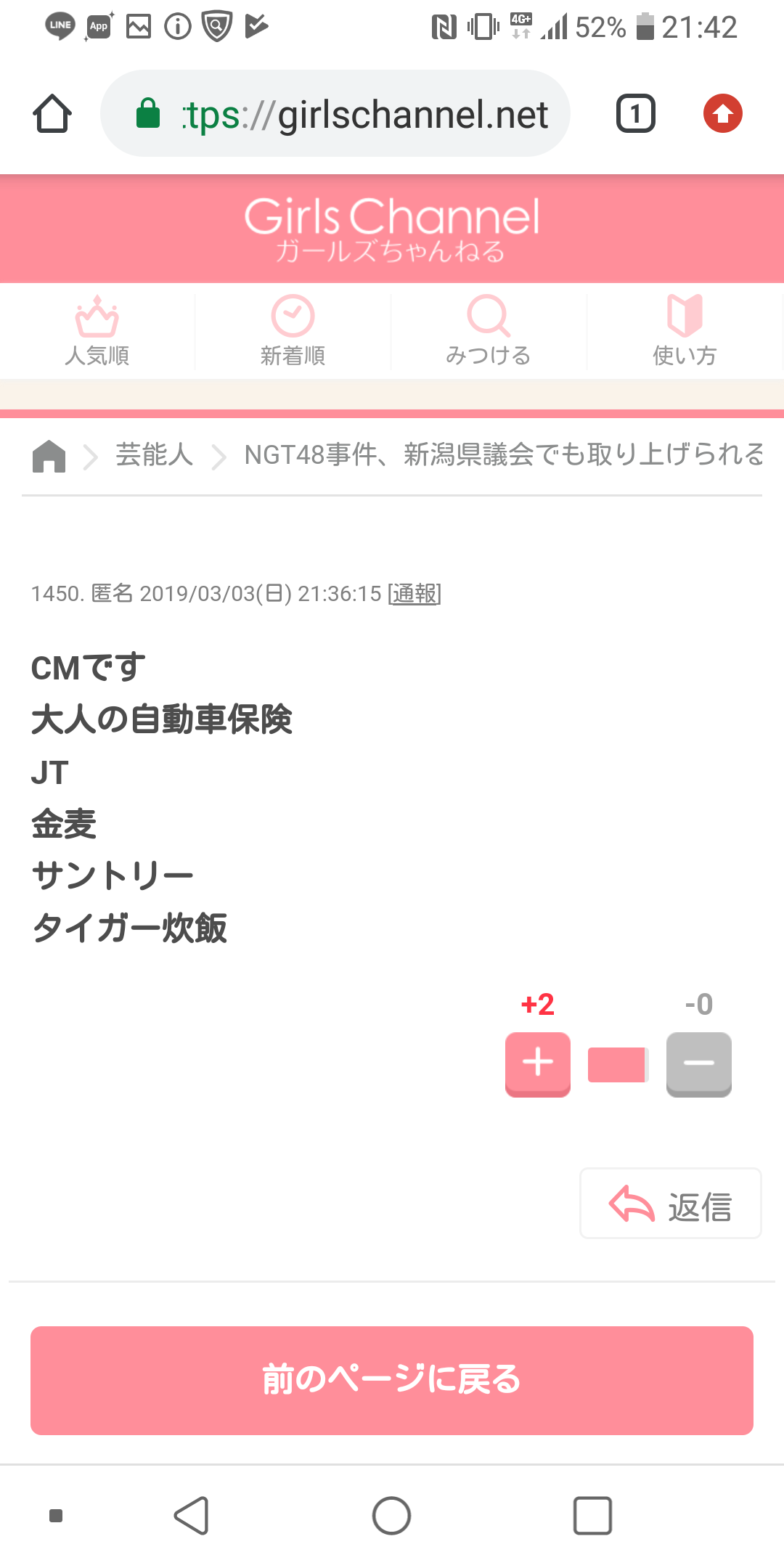Switch to the 人気順 tab

[97, 331]
